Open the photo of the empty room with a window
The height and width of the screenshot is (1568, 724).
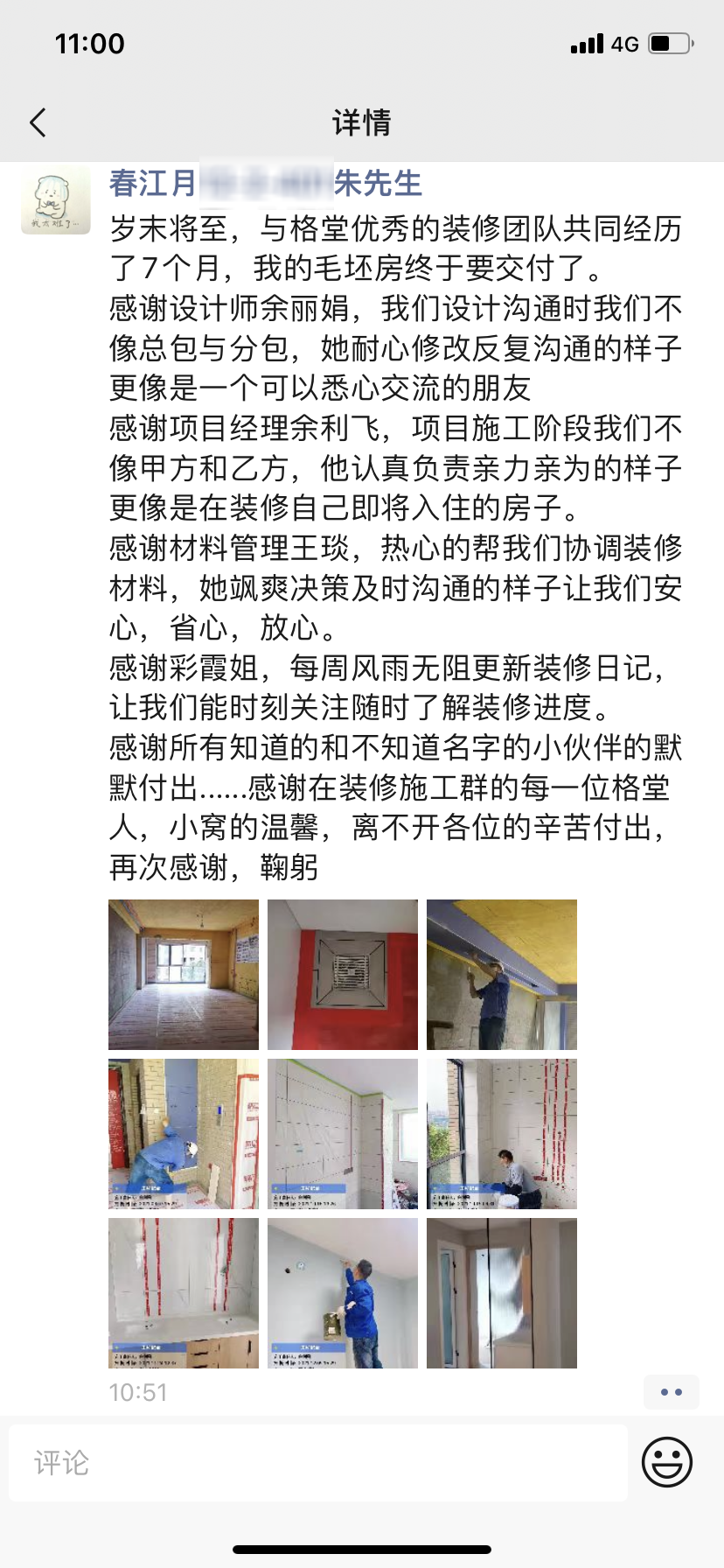point(184,975)
